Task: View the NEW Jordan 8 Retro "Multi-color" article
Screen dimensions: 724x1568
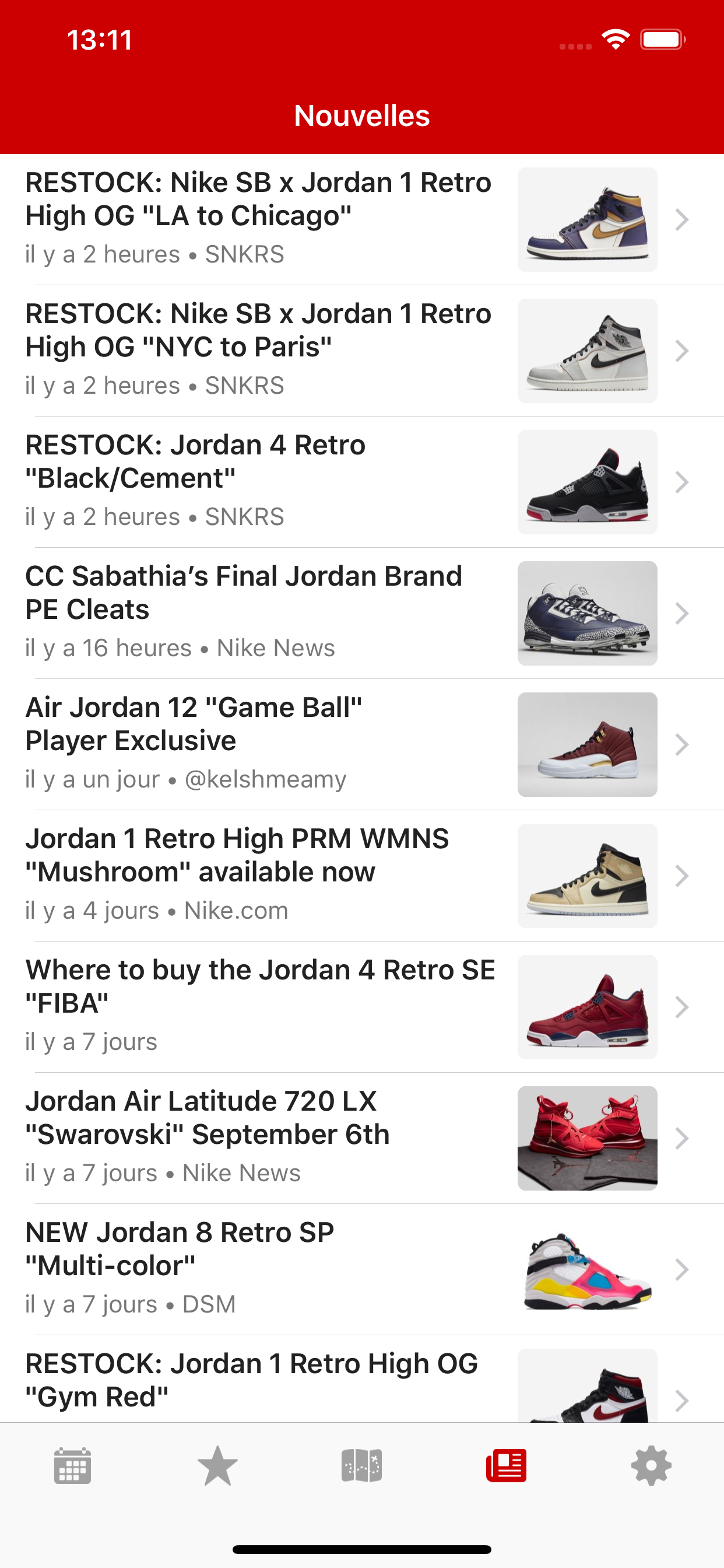Action: pyautogui.click(x=362, y=1270)
